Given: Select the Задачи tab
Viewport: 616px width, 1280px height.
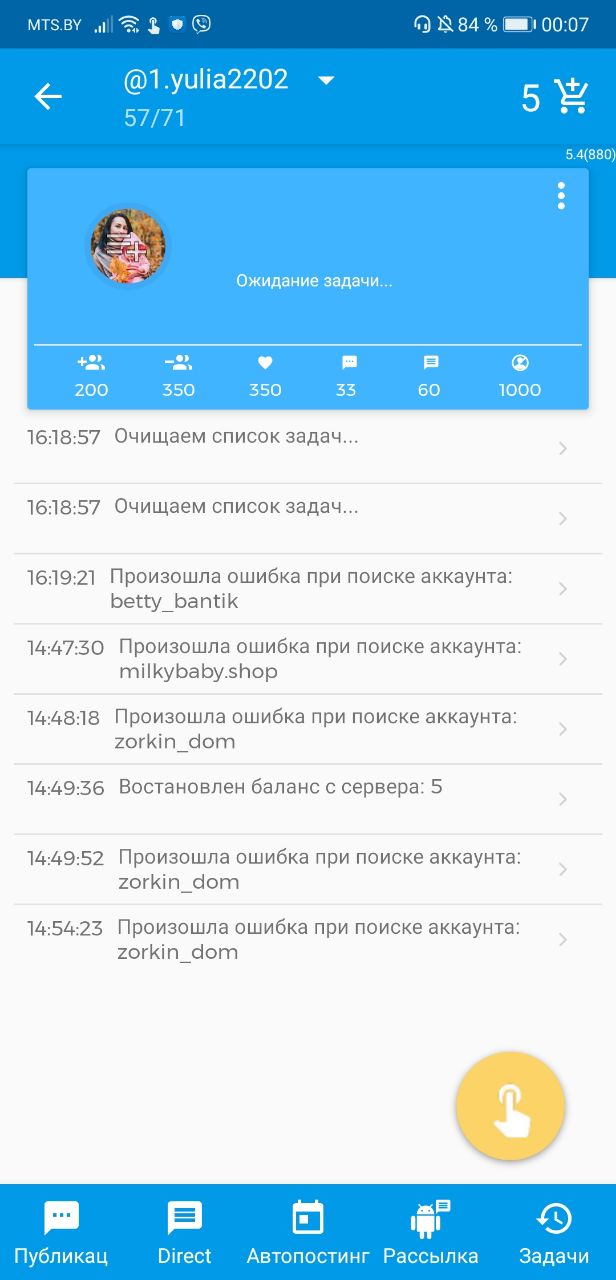Looking at the screenshot, I should pos(554,1233).
